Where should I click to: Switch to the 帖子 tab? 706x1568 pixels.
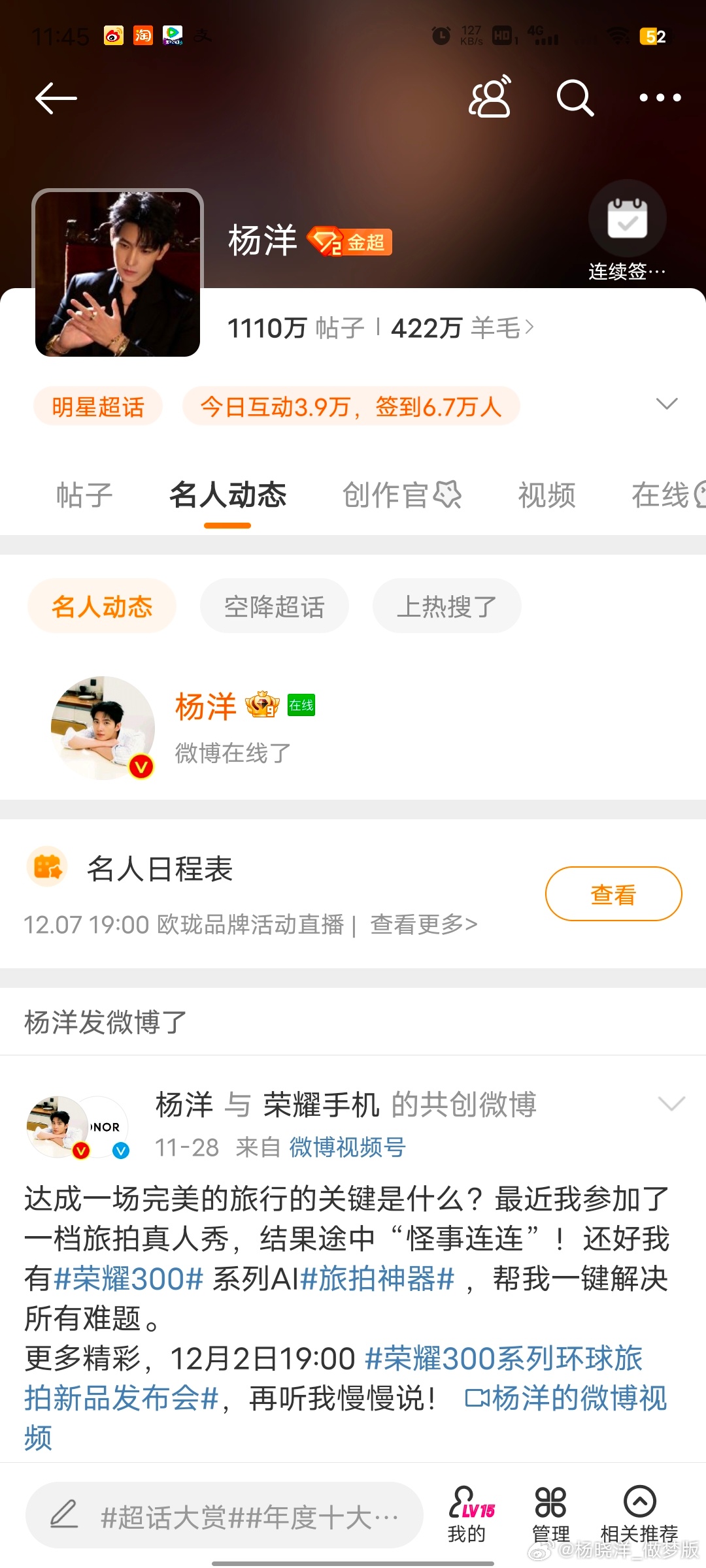(x=84, y=495)
